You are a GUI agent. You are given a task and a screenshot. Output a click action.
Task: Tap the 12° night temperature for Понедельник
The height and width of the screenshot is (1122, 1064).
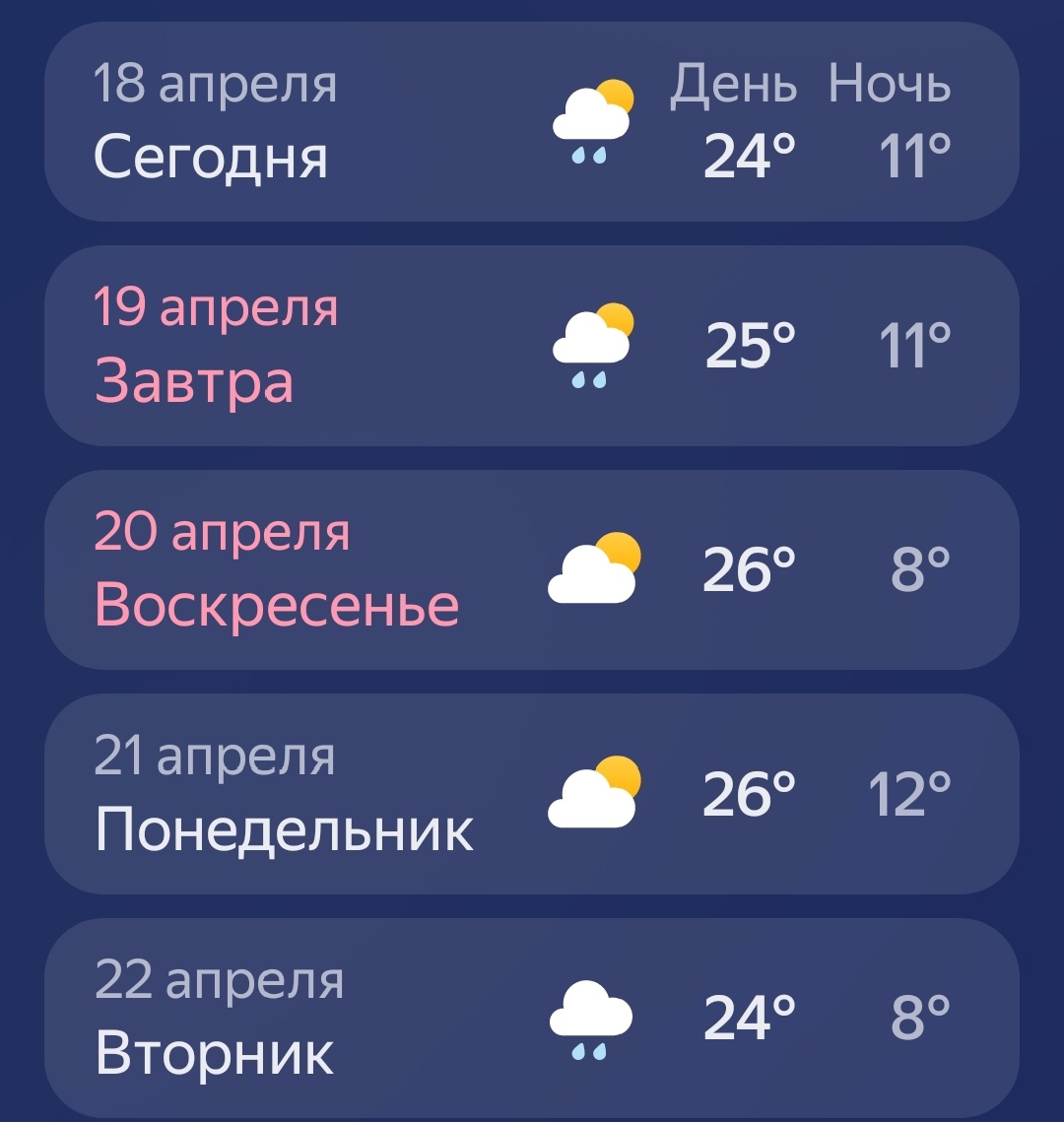914,794
